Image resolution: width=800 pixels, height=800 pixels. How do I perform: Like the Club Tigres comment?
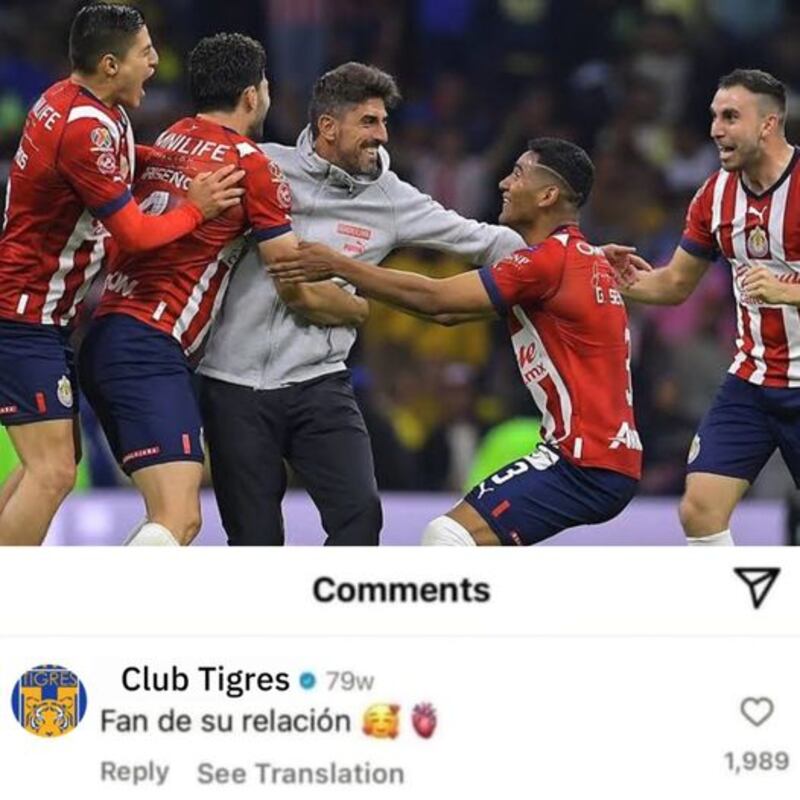756,712
